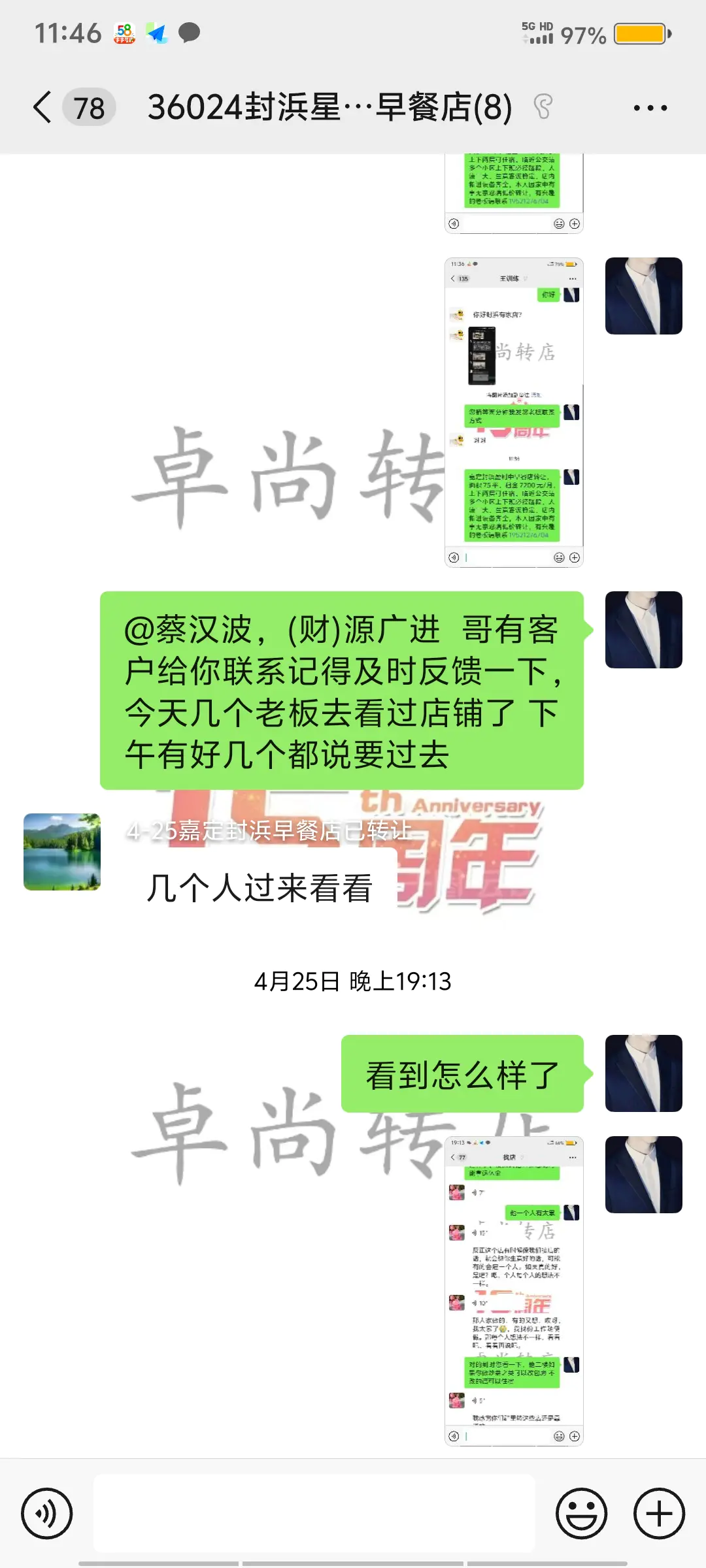Screen dimensions: 706x1568
Task: Switch to voice message input
Action: pos(46,1513)
